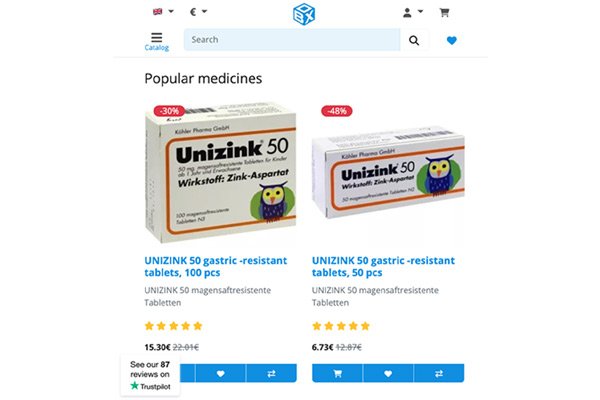Open the euro currency dropdown
This screenshot has height=400, width=600.
(x=198, y=12)
